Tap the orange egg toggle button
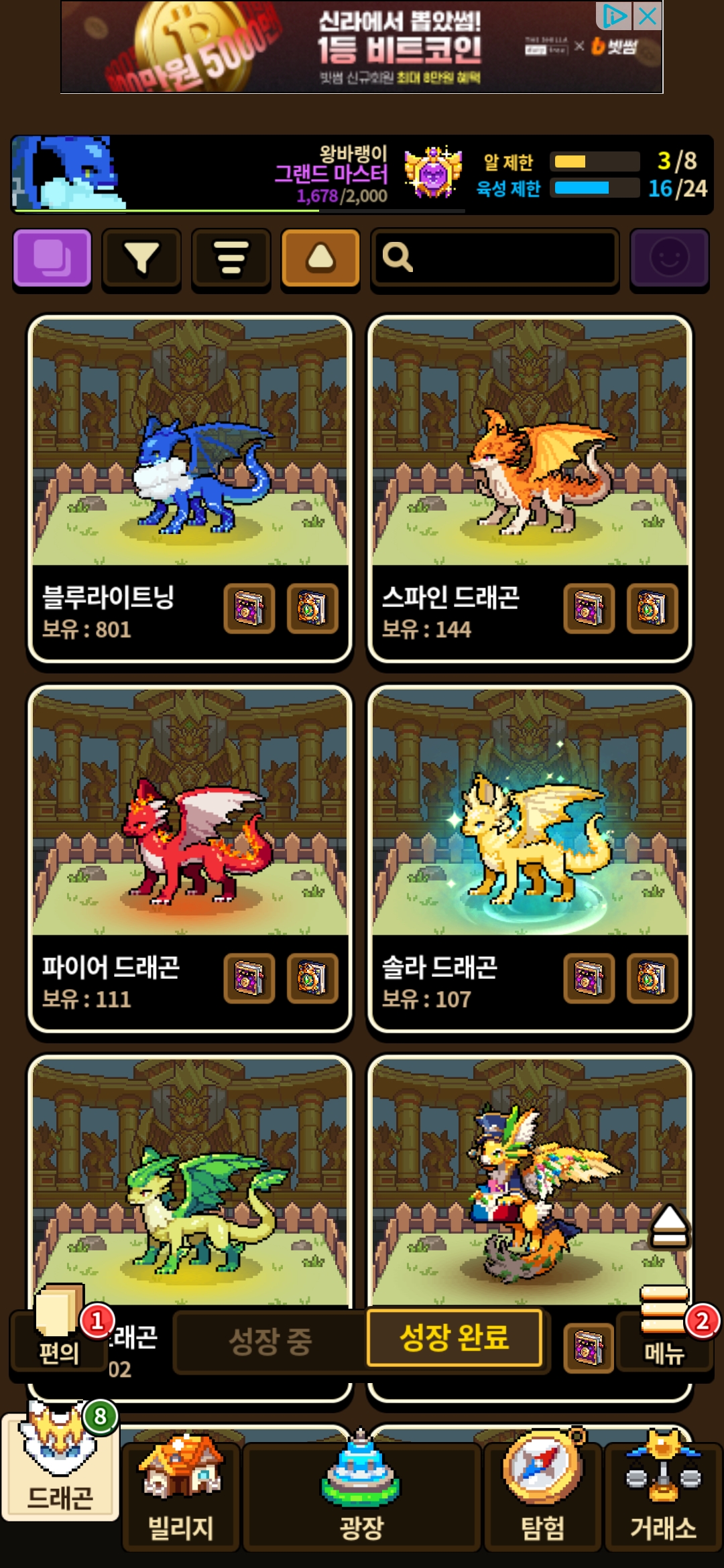This screenshot has width=724, height=1568. [x=320, y=258]
